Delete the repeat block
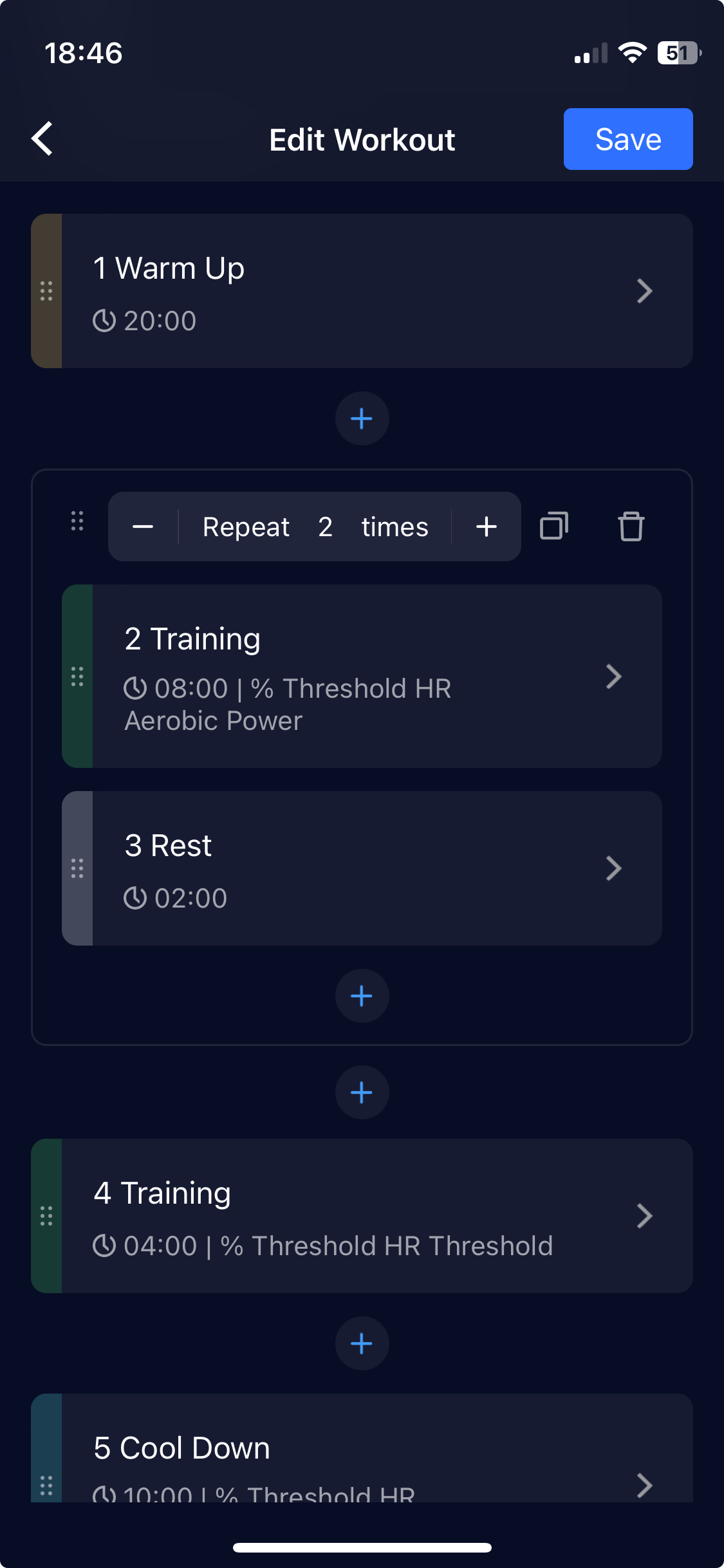Screen dimensions: 724x1568 pyautogui.click(x=631, y=527)
